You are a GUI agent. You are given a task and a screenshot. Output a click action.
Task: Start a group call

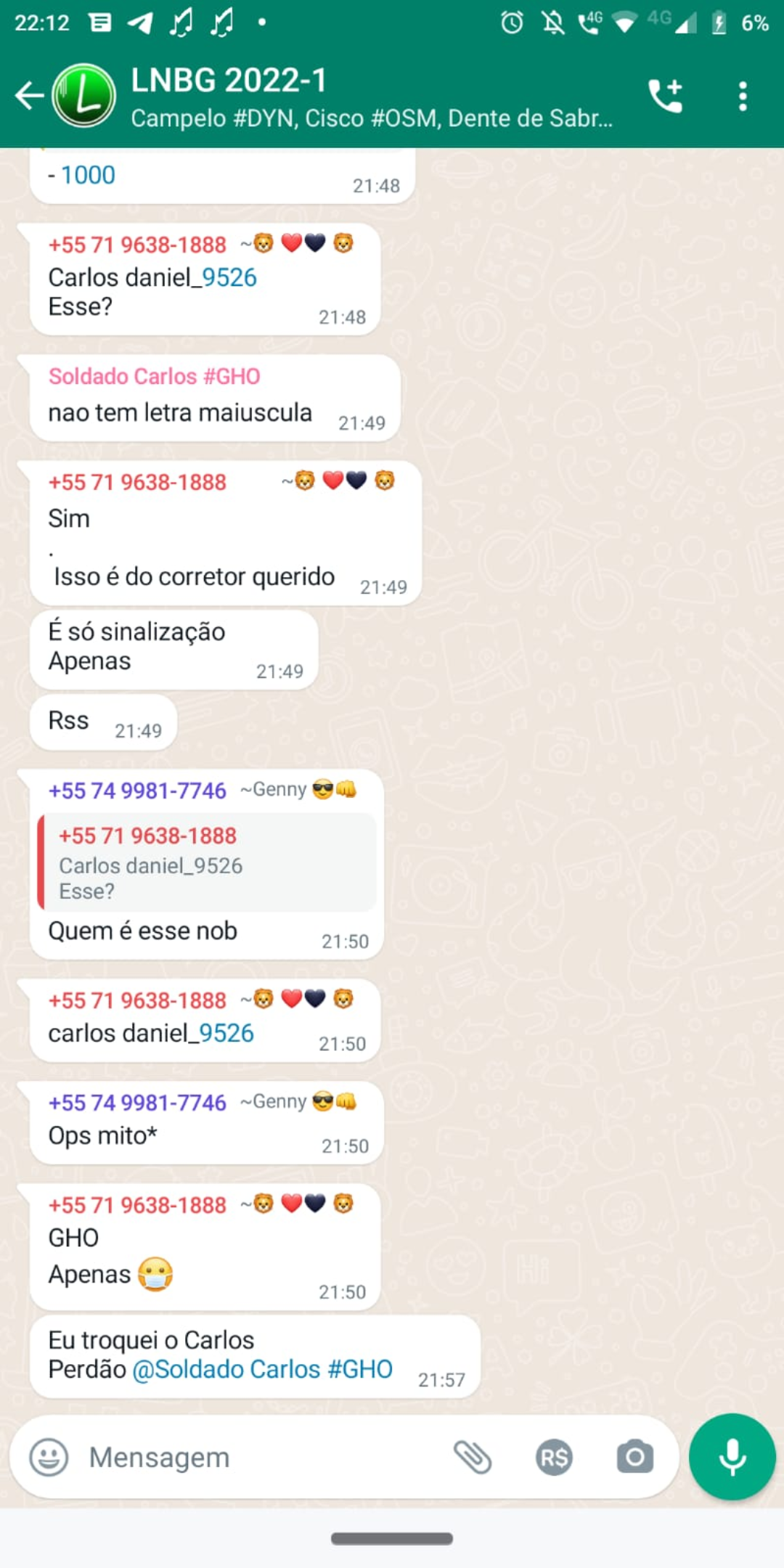[666, 96]
